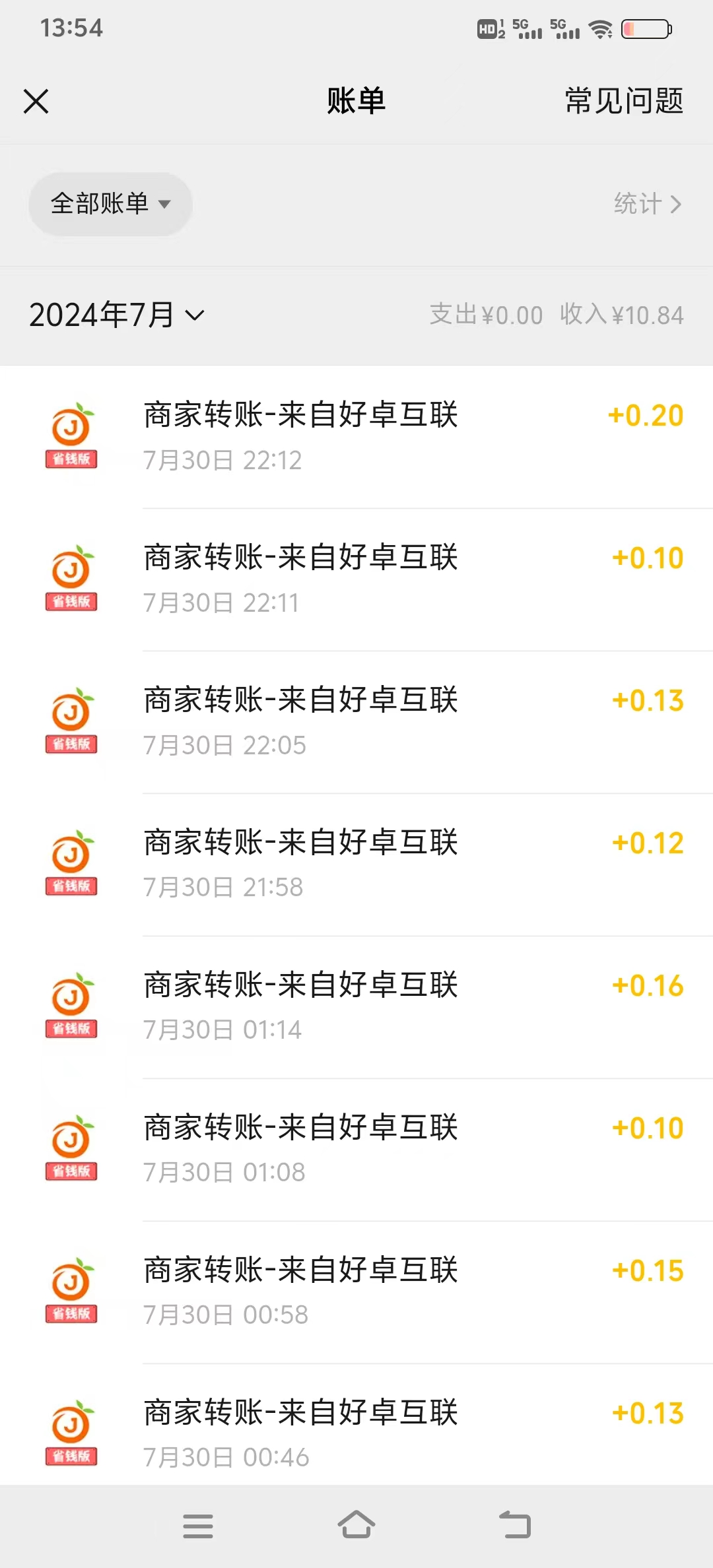713x1568 pixels.
Task: Select the +0.15 transfer at 00:58
Action: coord(356,1292)
